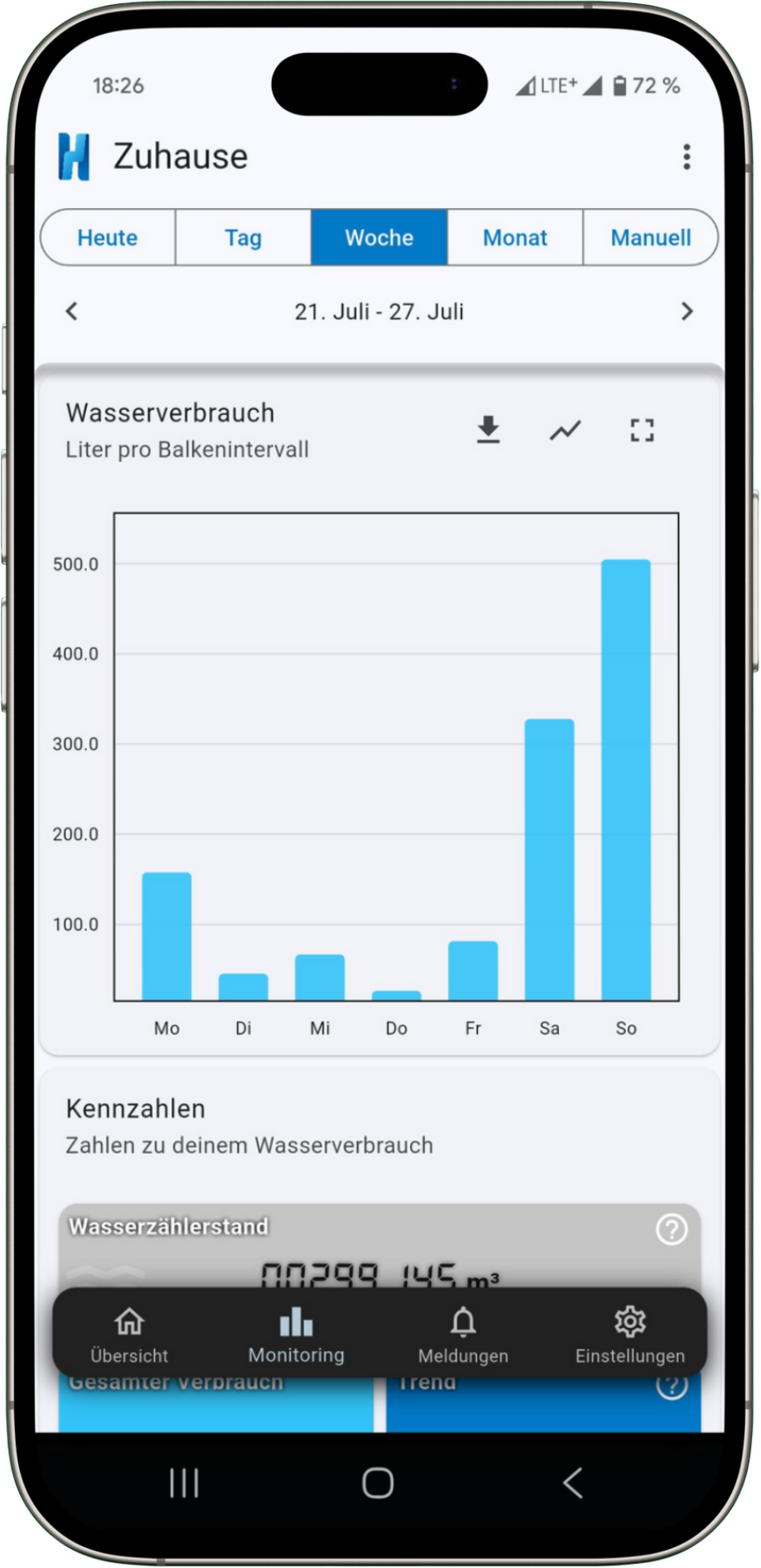761x1568 pixels.
Task: Choose the Manuell time range
Action: 650,238
